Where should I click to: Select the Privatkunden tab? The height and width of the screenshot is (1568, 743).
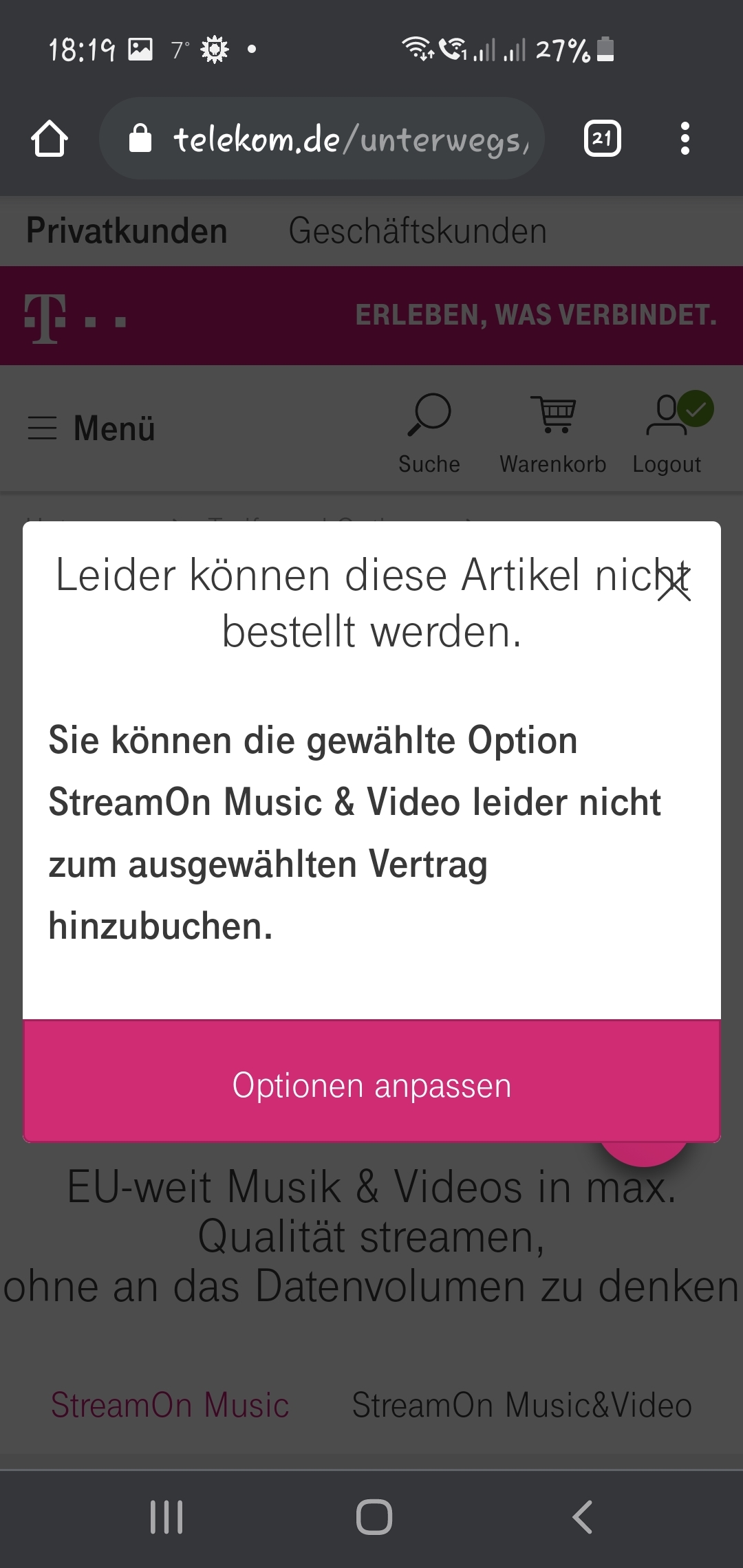click(127, 231)
